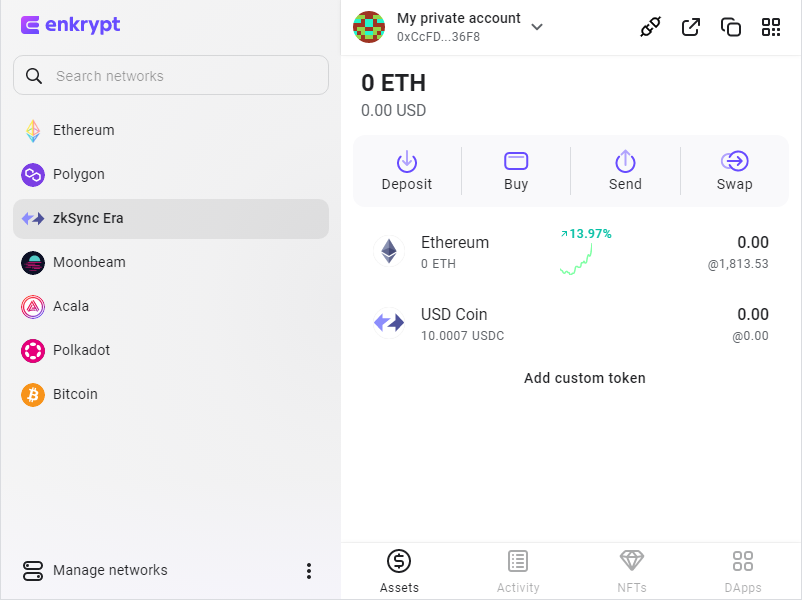Tap the connection plug icon
This screenshot has width=802, height=600.
click(x=651, y=27)
